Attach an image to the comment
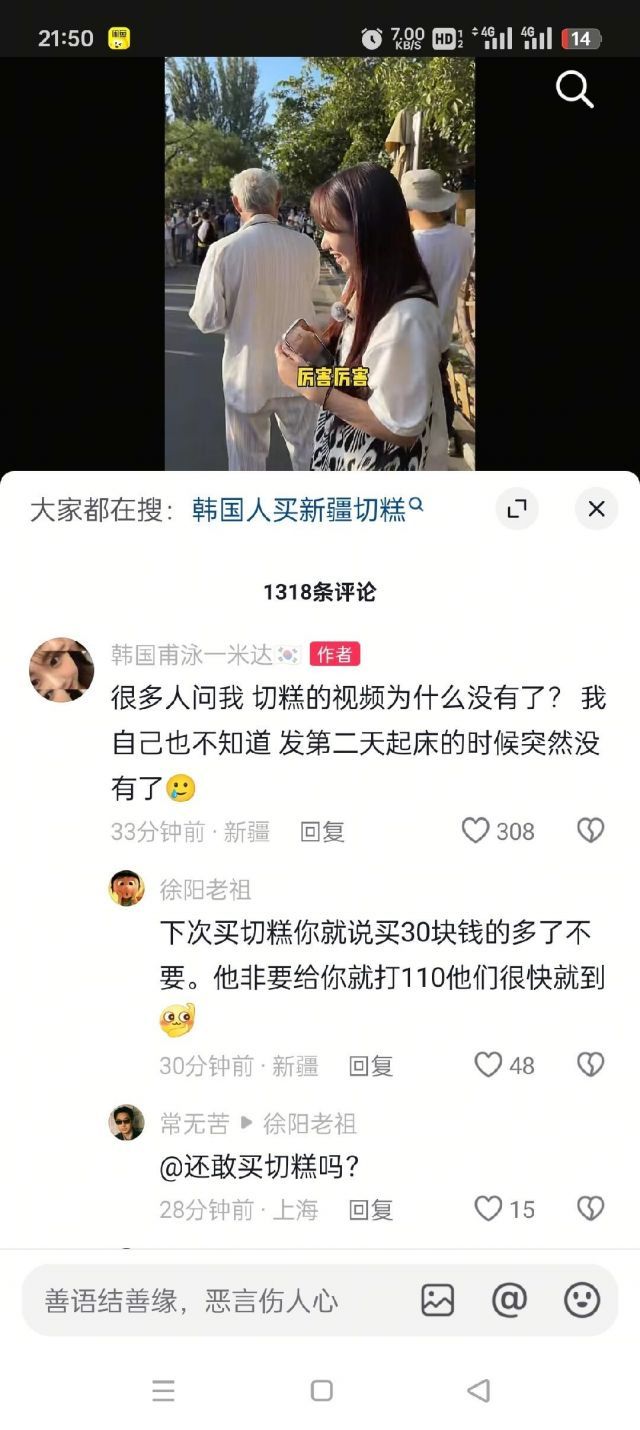 tap(437, 1300)
